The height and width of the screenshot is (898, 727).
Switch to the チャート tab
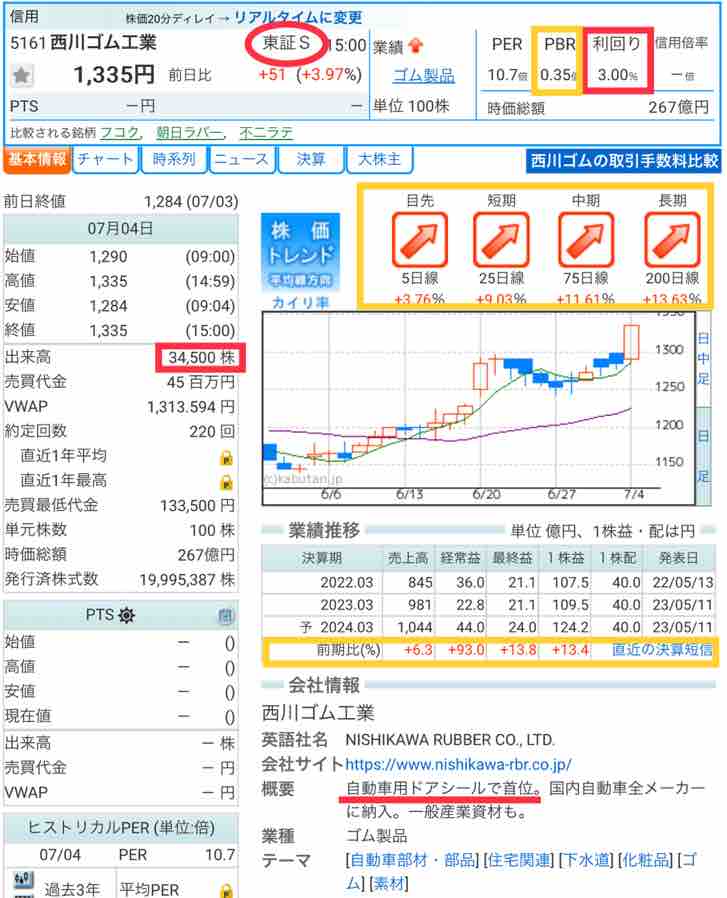104,159
